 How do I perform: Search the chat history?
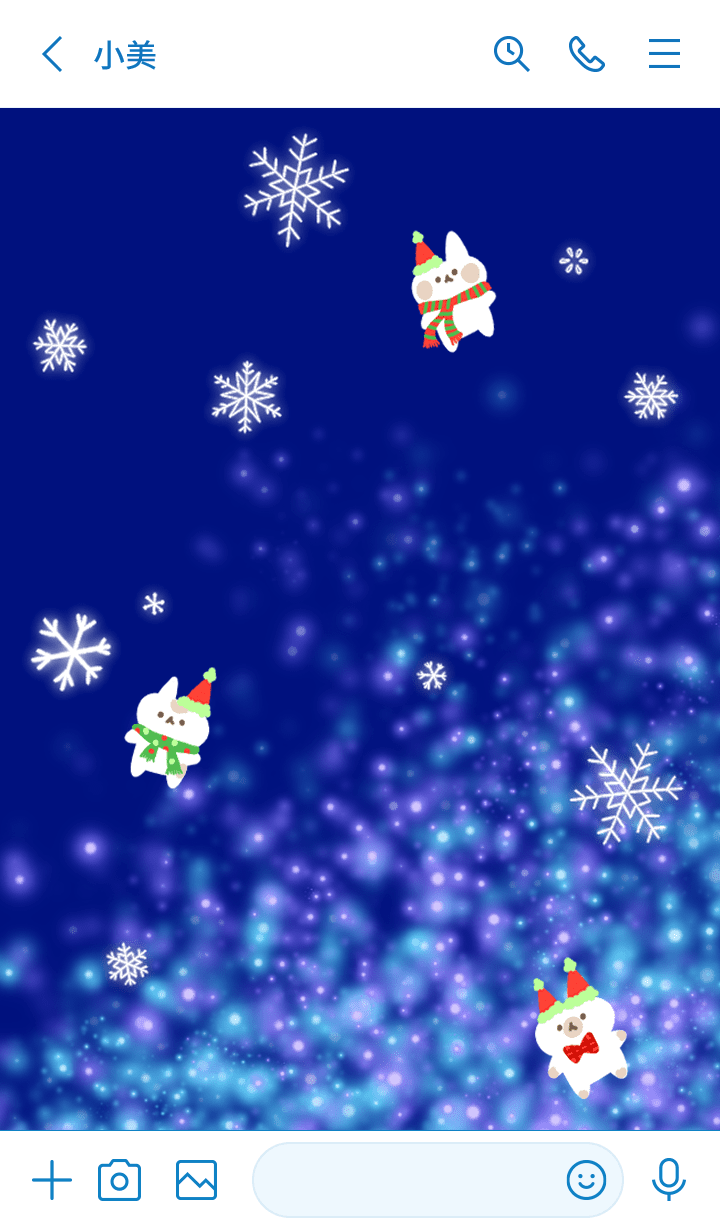[x=511, y=54]
